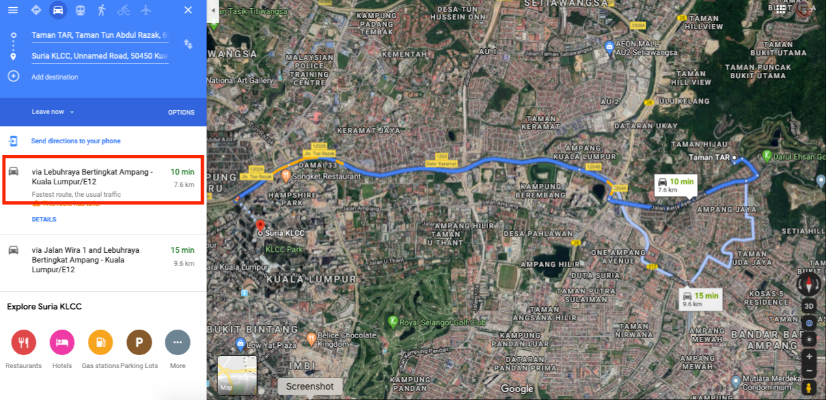Close the directions panel
The image size is (826, 400).
tap(190, 11)
